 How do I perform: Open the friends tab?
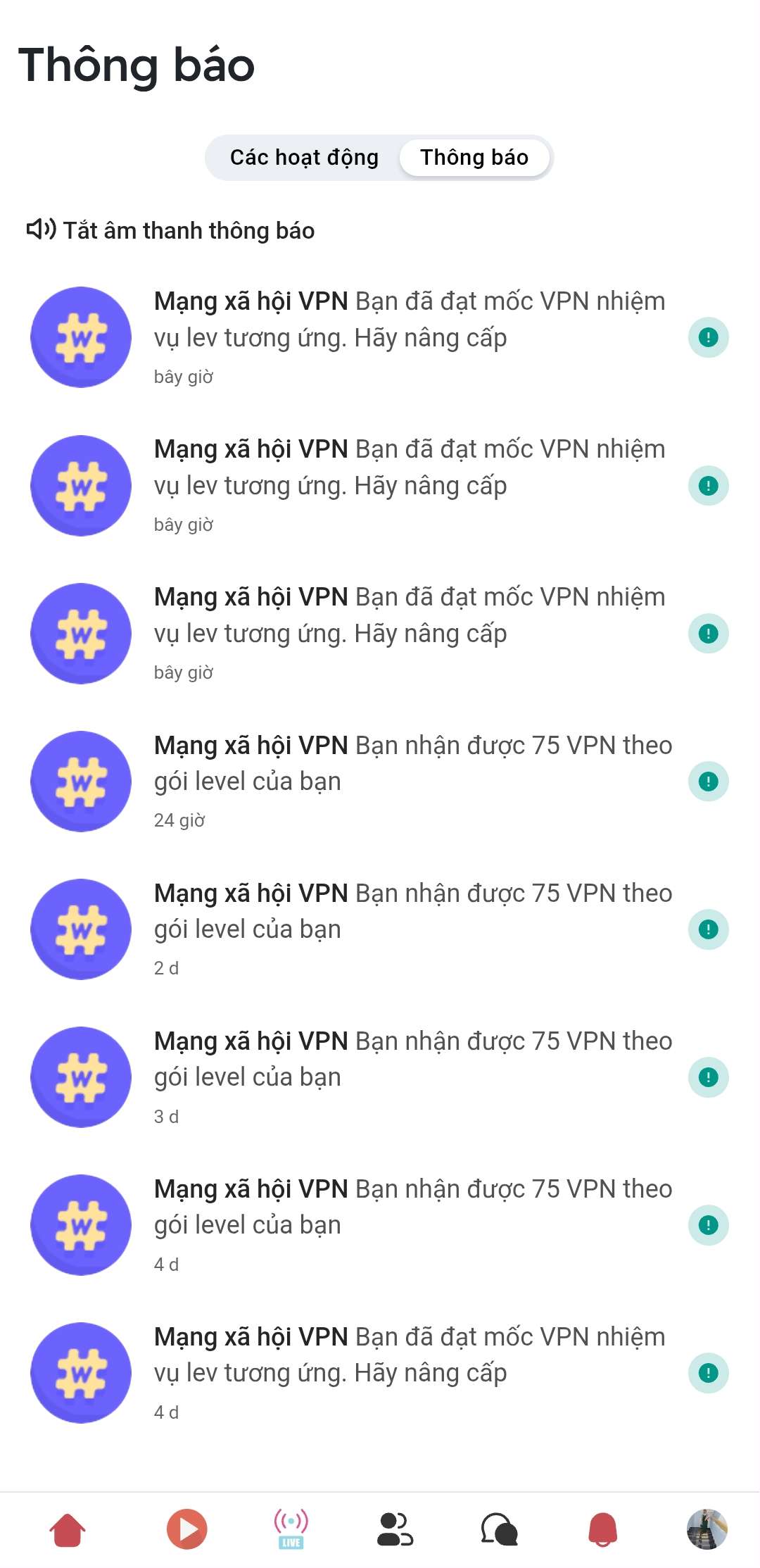[x=395, y=1529]
